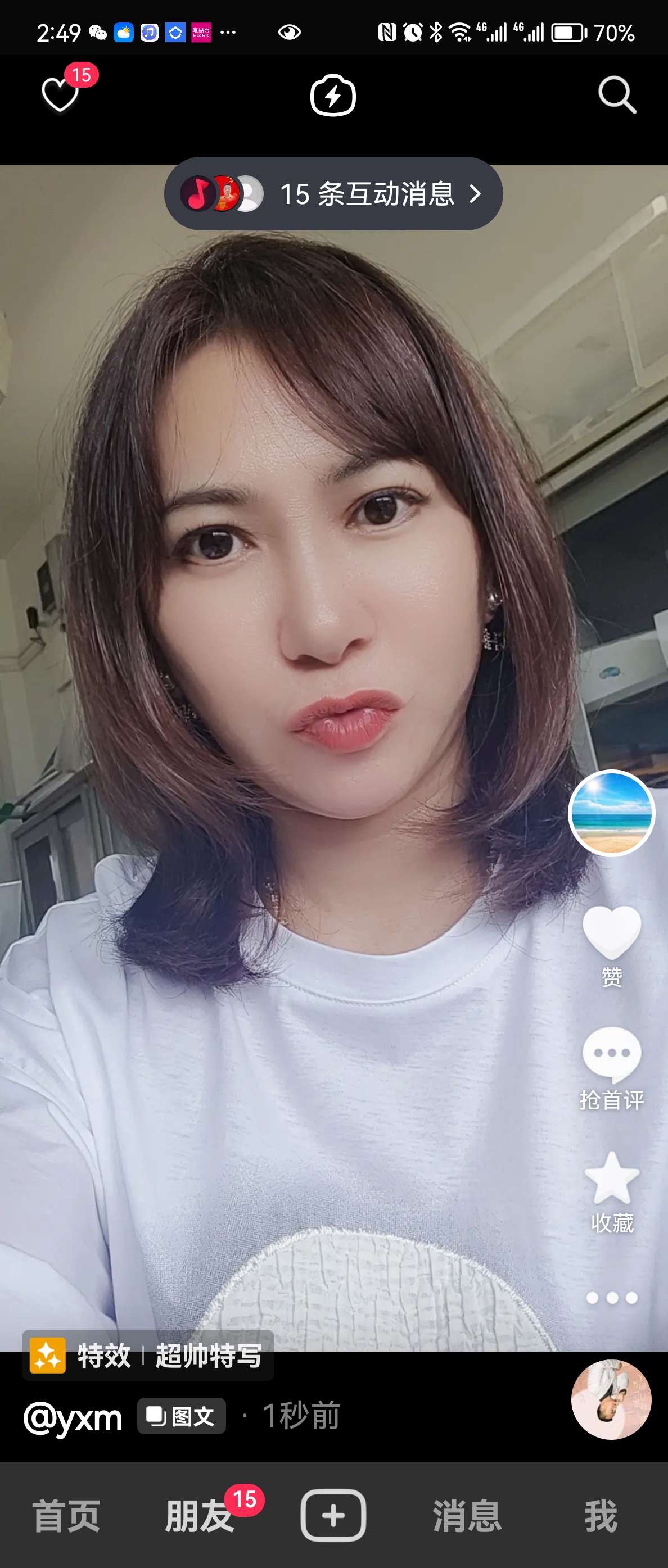Open the 超帅特写 effect tag
This screenshot has height=1568, width=668.
pyautogui.click(x=148, y=1356)
